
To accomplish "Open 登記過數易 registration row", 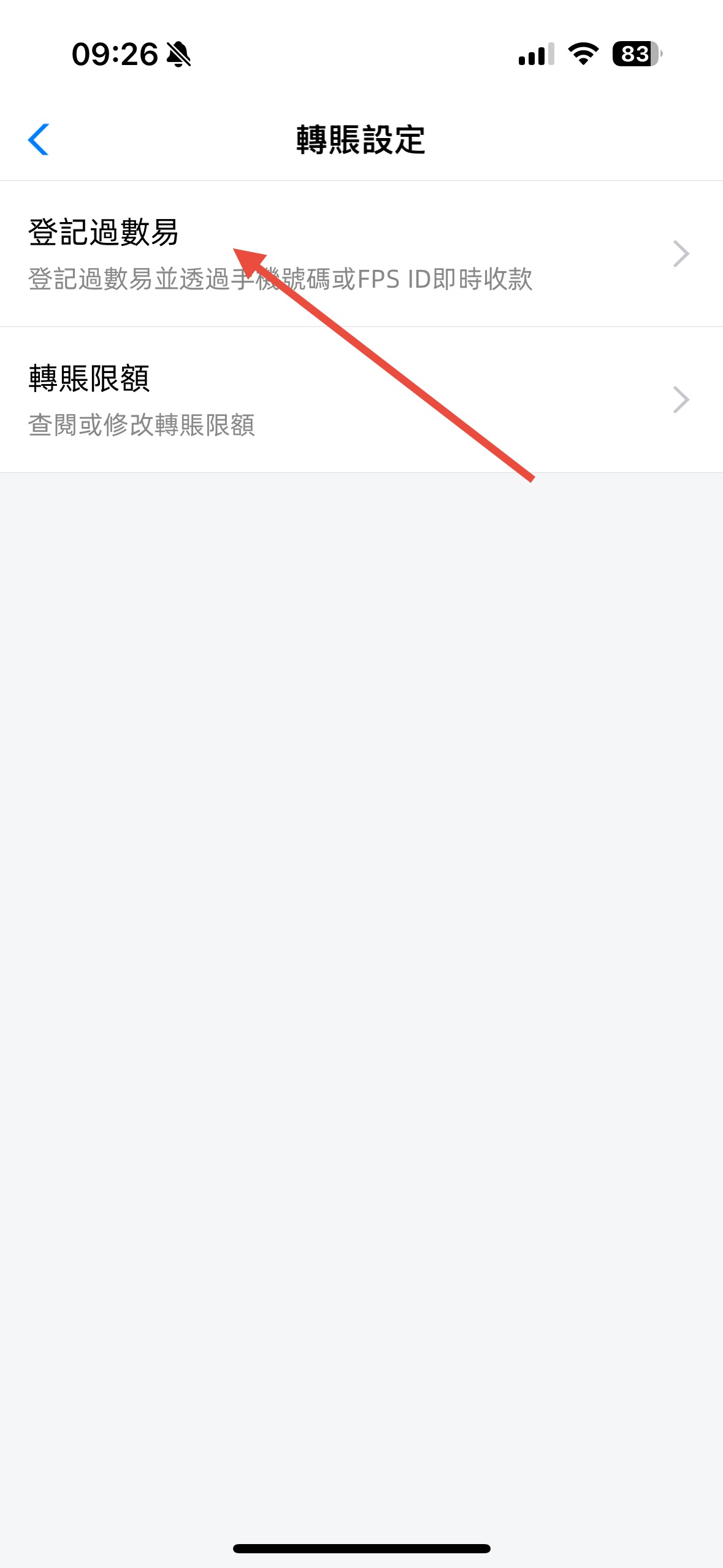I will pos(361,254).
